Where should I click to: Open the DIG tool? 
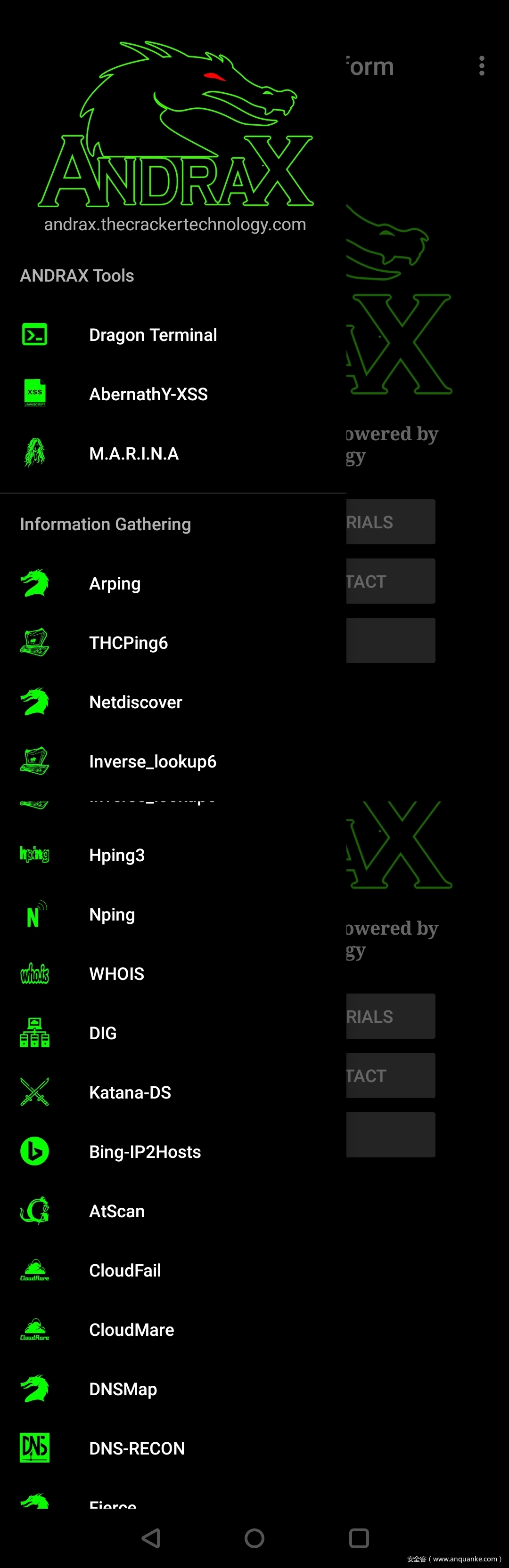(102, 1033)
